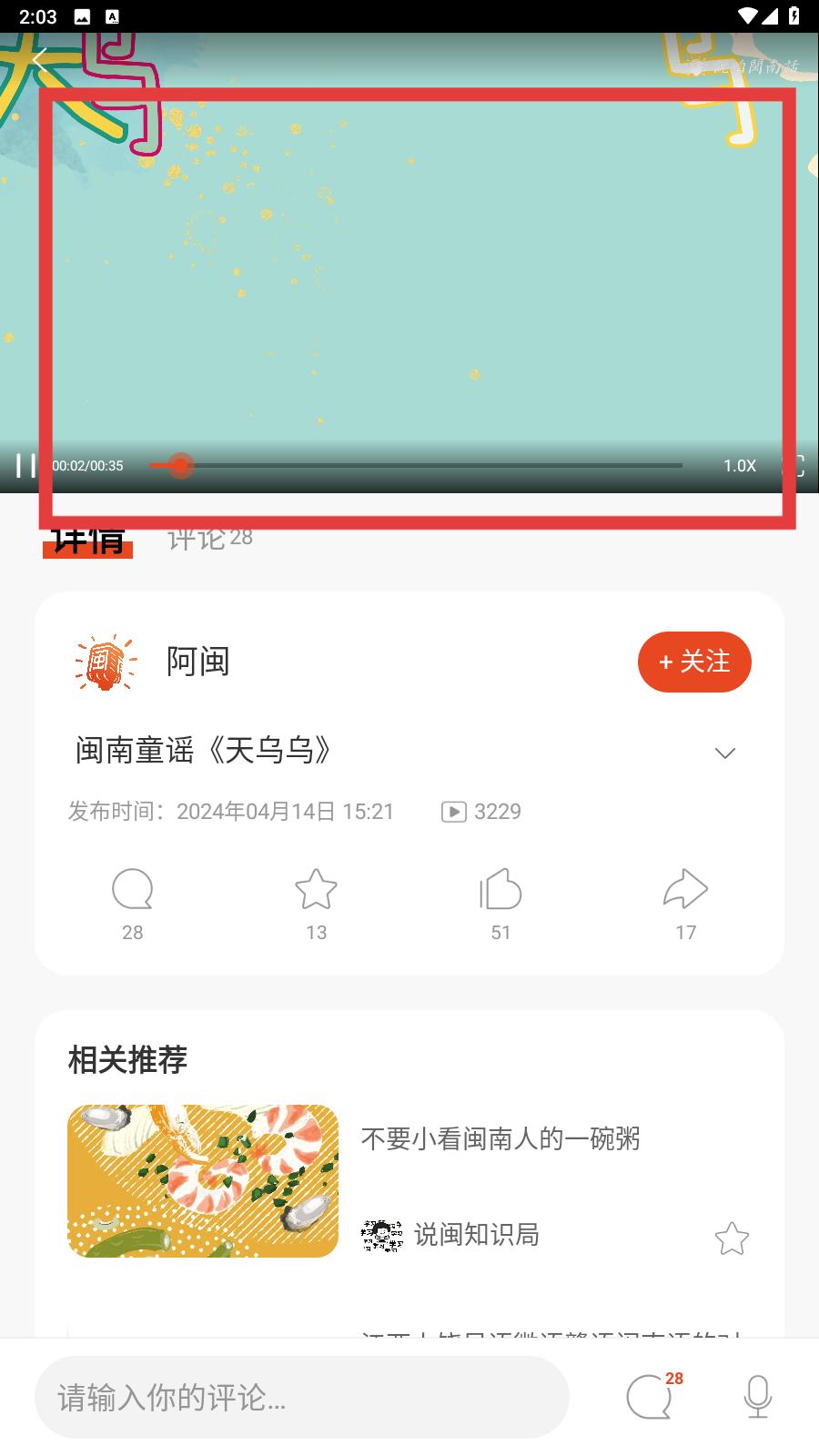The width and height of the screenshot is (819, 1456).
Task: Go back using the top-left arrow
Action: pyautogui.click(x=38, y=61)
